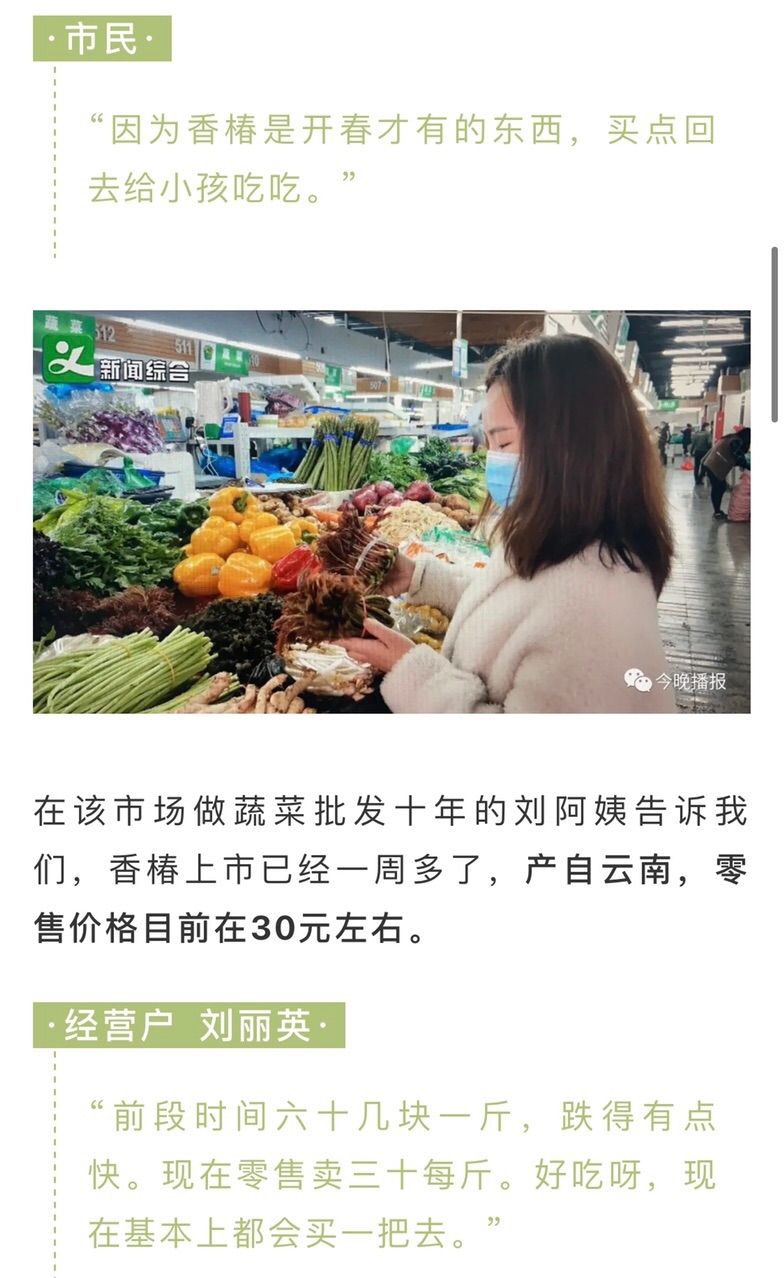The width and height of the screenshot is (784, 1278).
Task: Open the vegetable market photo in full view
Action: pyautogui.click(x=391, y=511)
